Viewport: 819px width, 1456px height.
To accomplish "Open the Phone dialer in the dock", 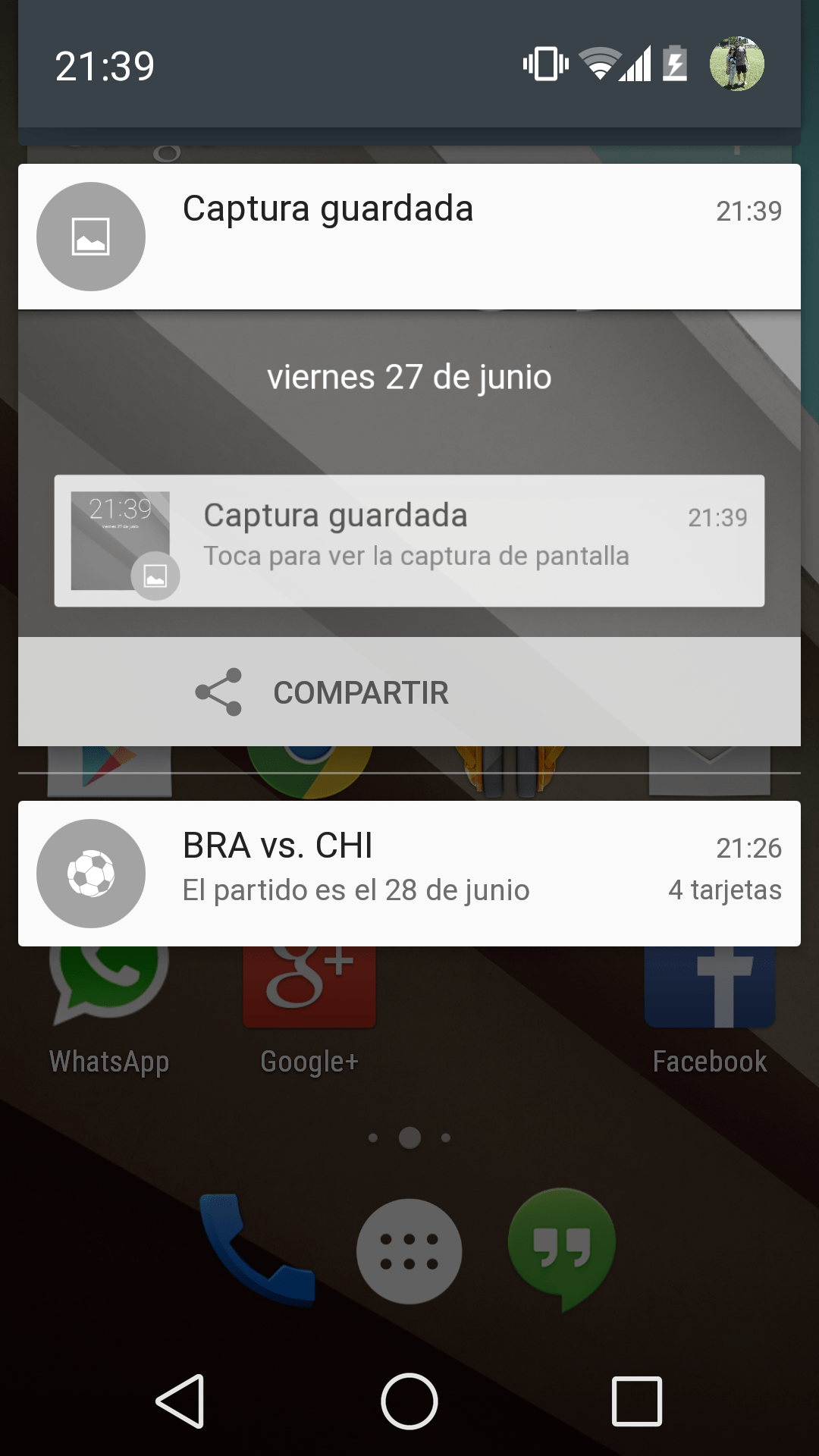I will (x=256, y=1250).
